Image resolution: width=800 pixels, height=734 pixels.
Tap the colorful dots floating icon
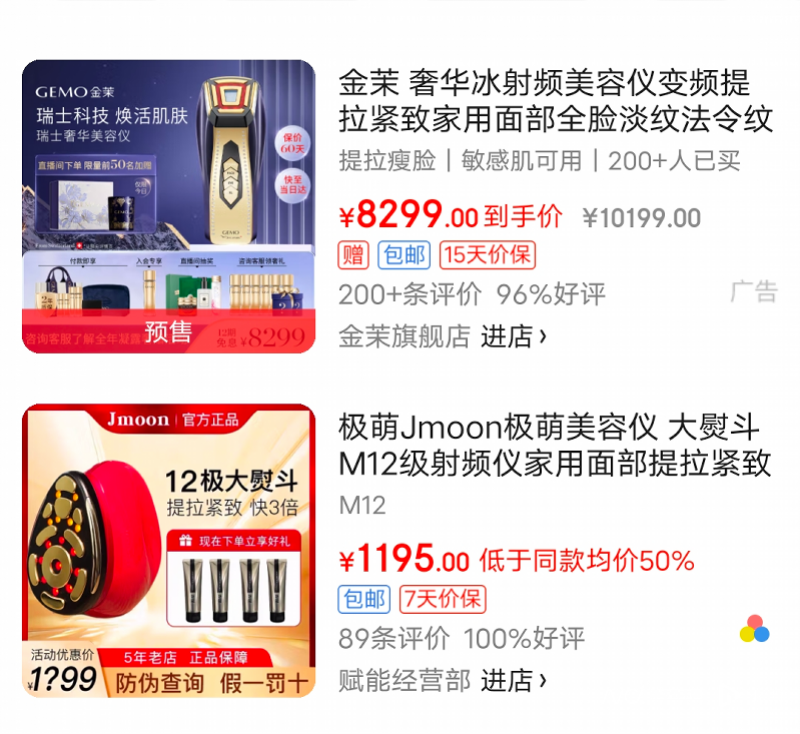[754, 629]
